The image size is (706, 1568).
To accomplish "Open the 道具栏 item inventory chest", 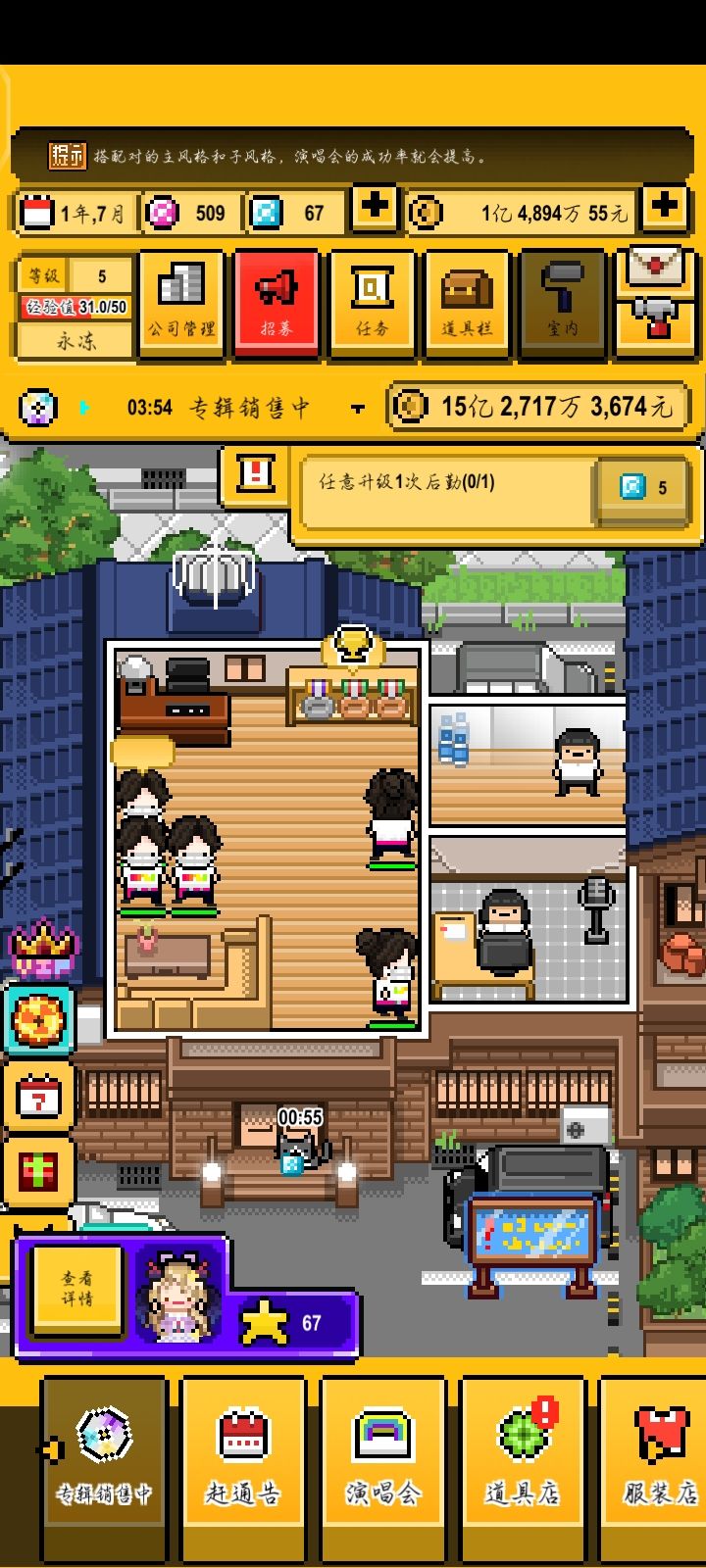I will pos(467,304).
